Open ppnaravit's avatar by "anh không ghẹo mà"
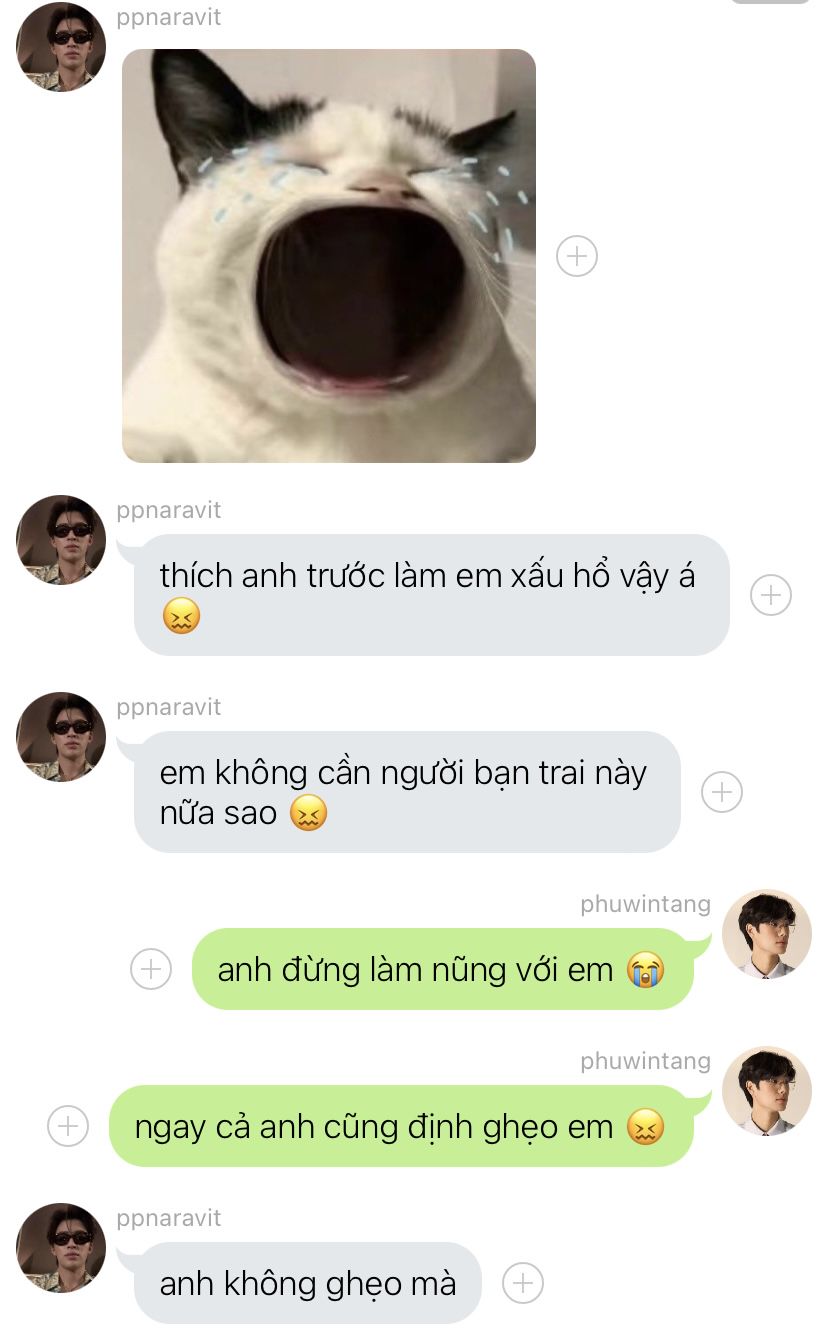Image resolution: width=828 pixels, height=1332 pixels. (61, 1248)
